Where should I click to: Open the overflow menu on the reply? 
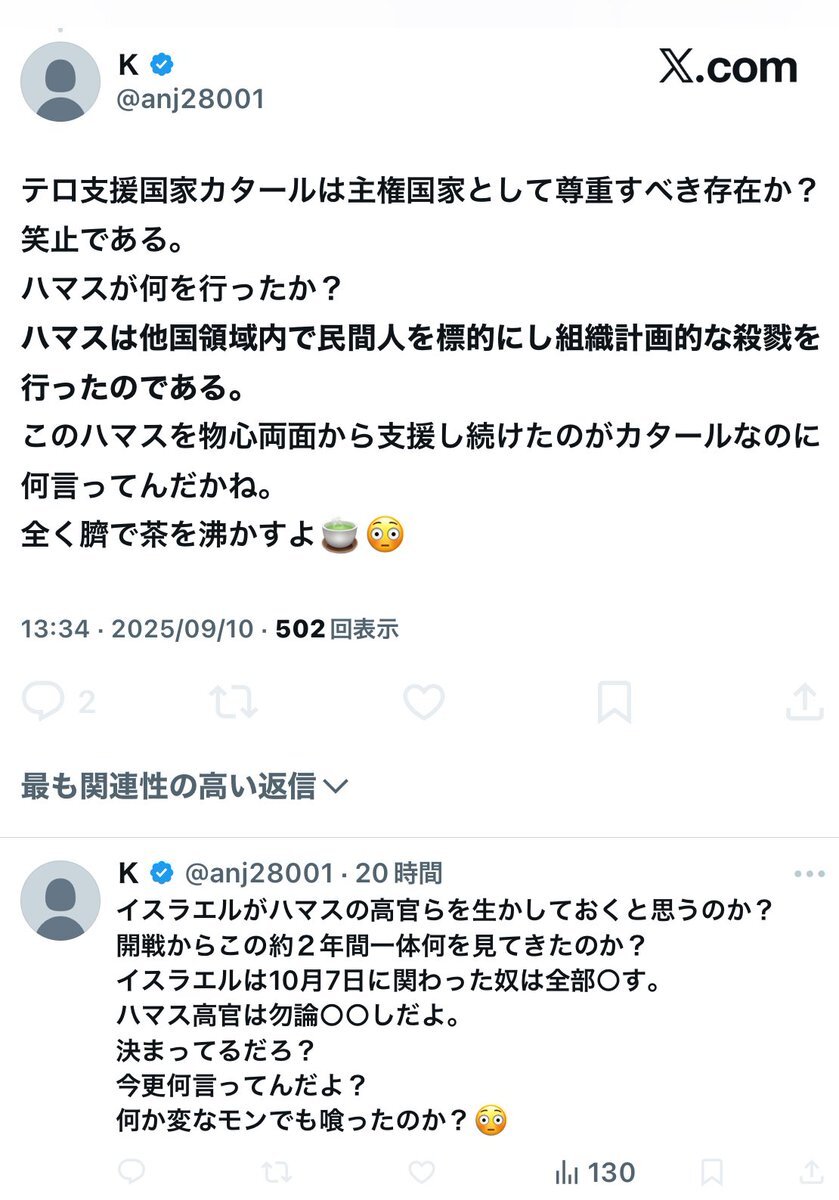(x=808, y=873)
